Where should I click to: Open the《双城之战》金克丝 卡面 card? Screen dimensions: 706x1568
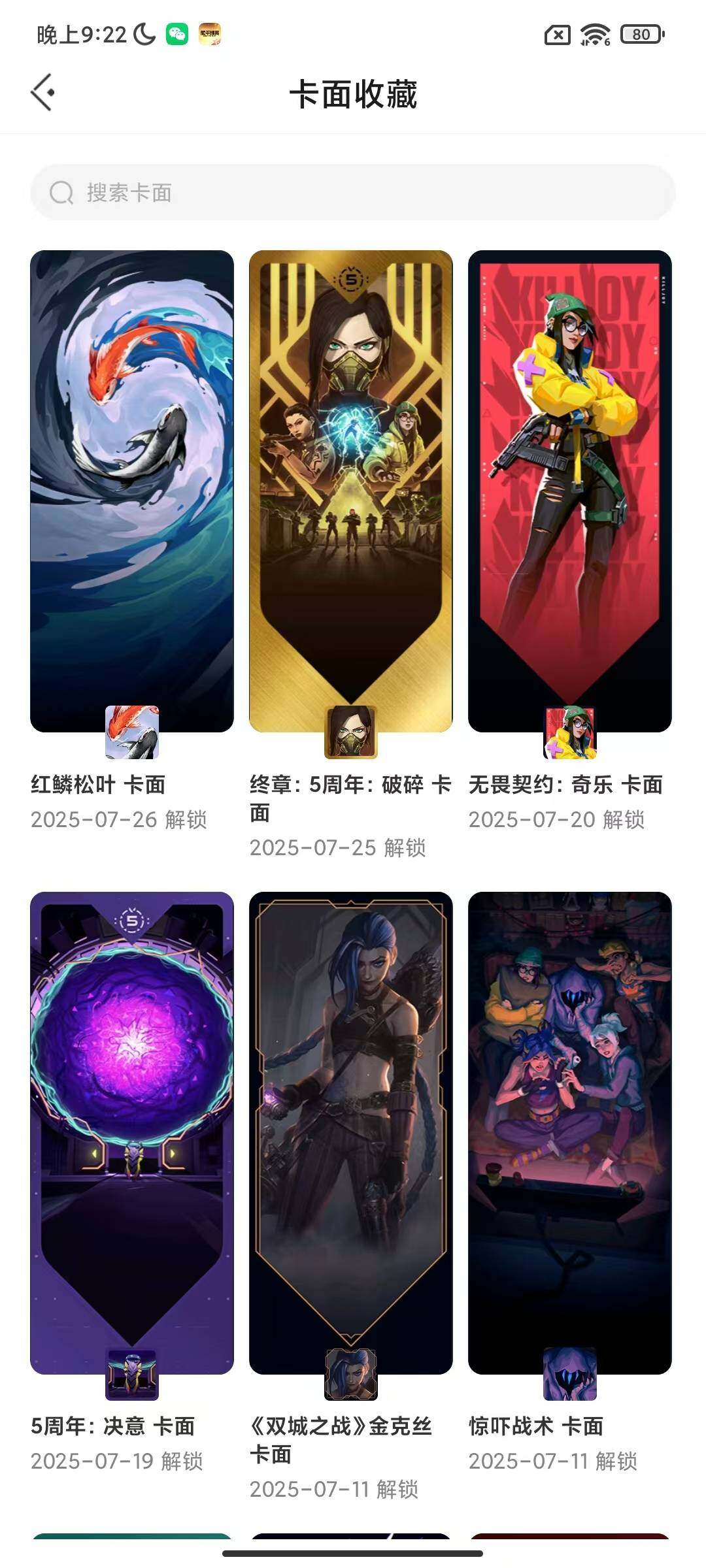351,1133
